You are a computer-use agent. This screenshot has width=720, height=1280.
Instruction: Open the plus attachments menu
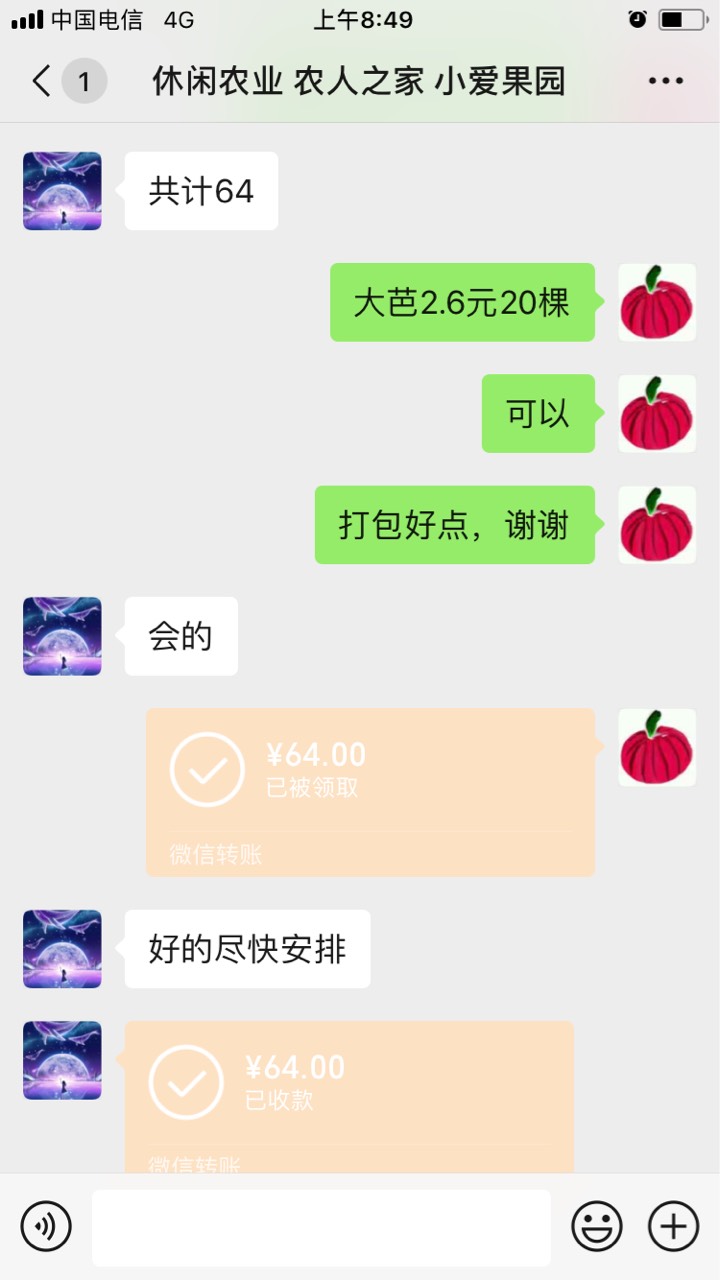pyautogui.click(x=673, y=1226)
